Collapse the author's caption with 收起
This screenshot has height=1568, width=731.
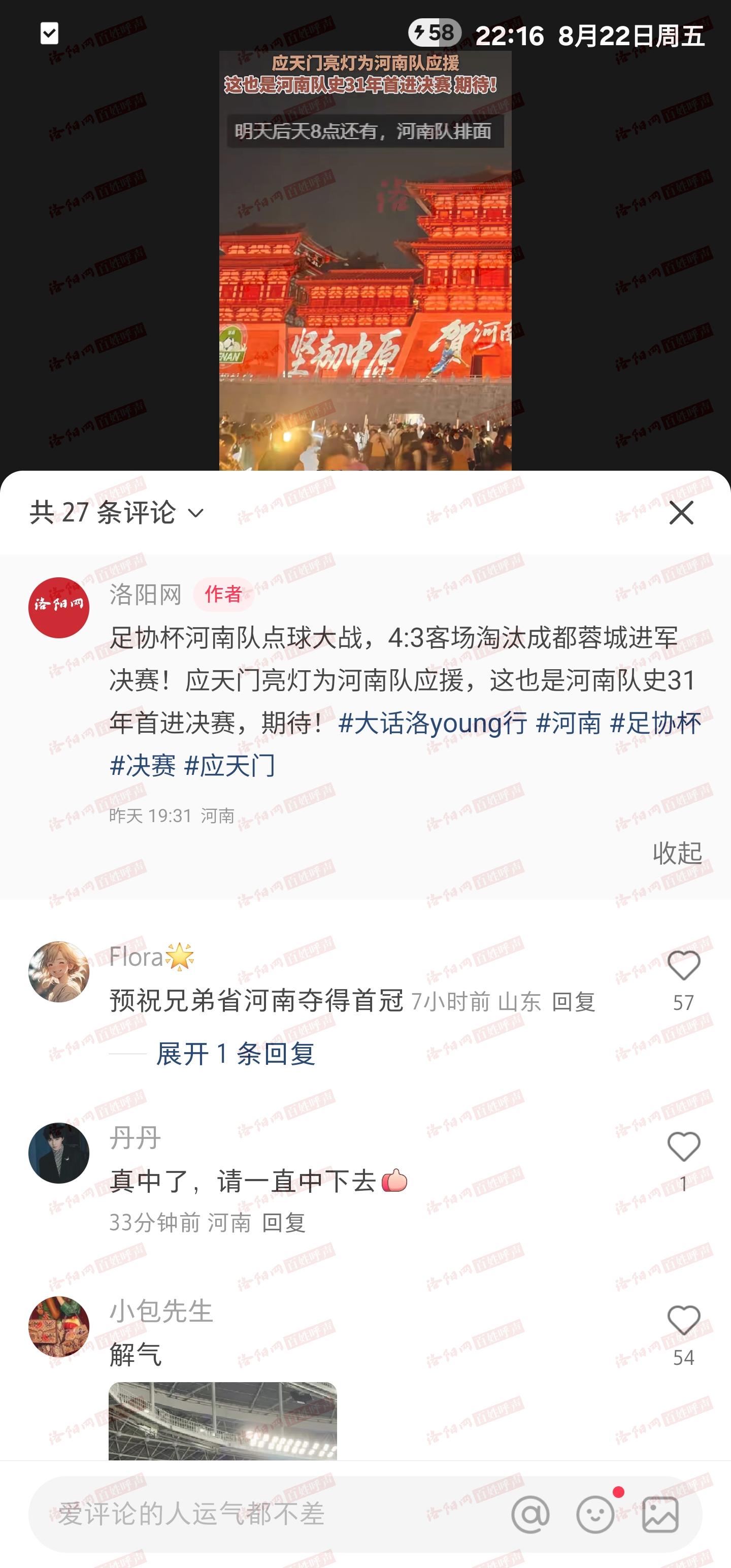point(677,853)
